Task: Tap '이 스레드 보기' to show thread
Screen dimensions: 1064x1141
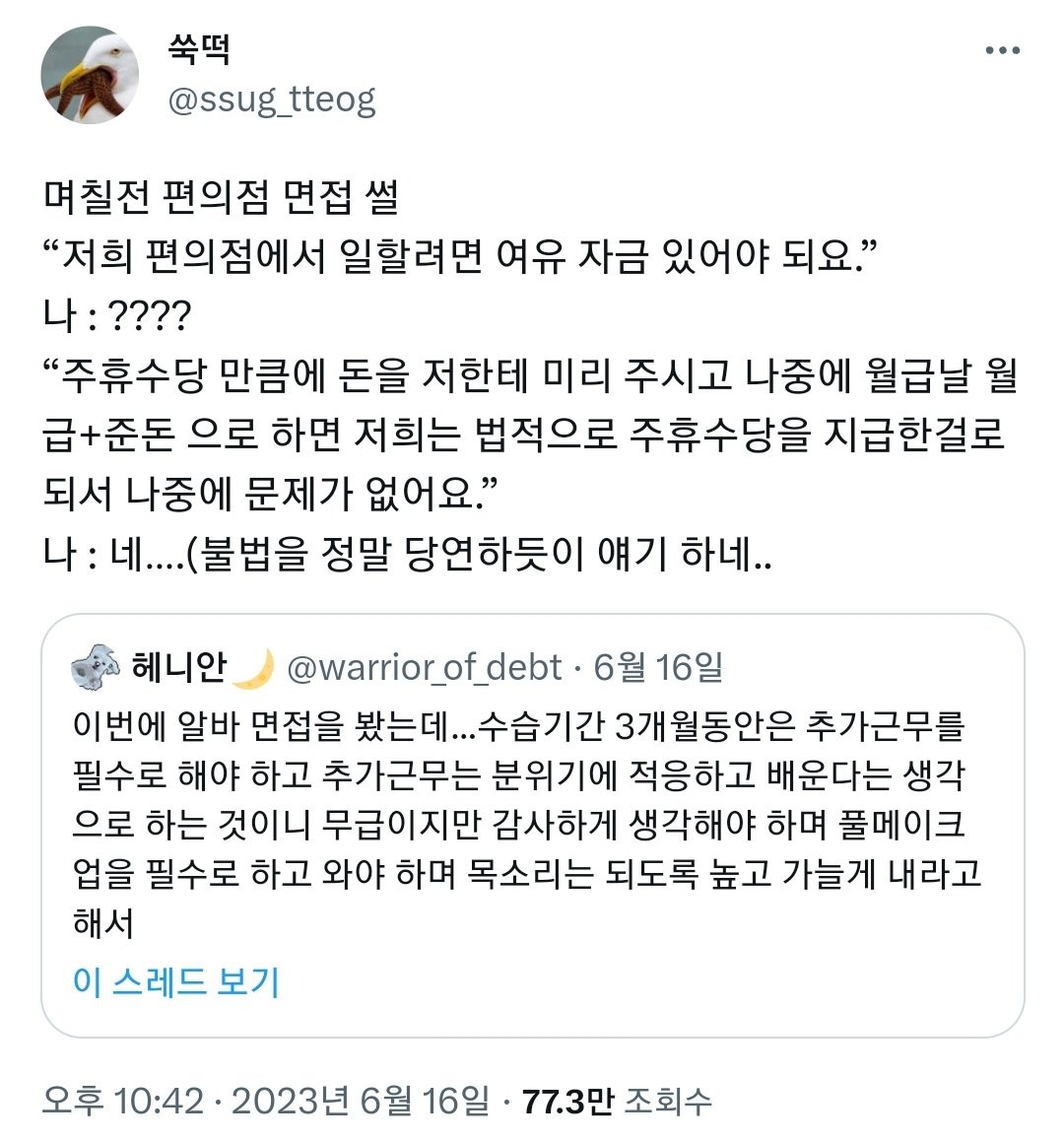Action: coord(176,981)
